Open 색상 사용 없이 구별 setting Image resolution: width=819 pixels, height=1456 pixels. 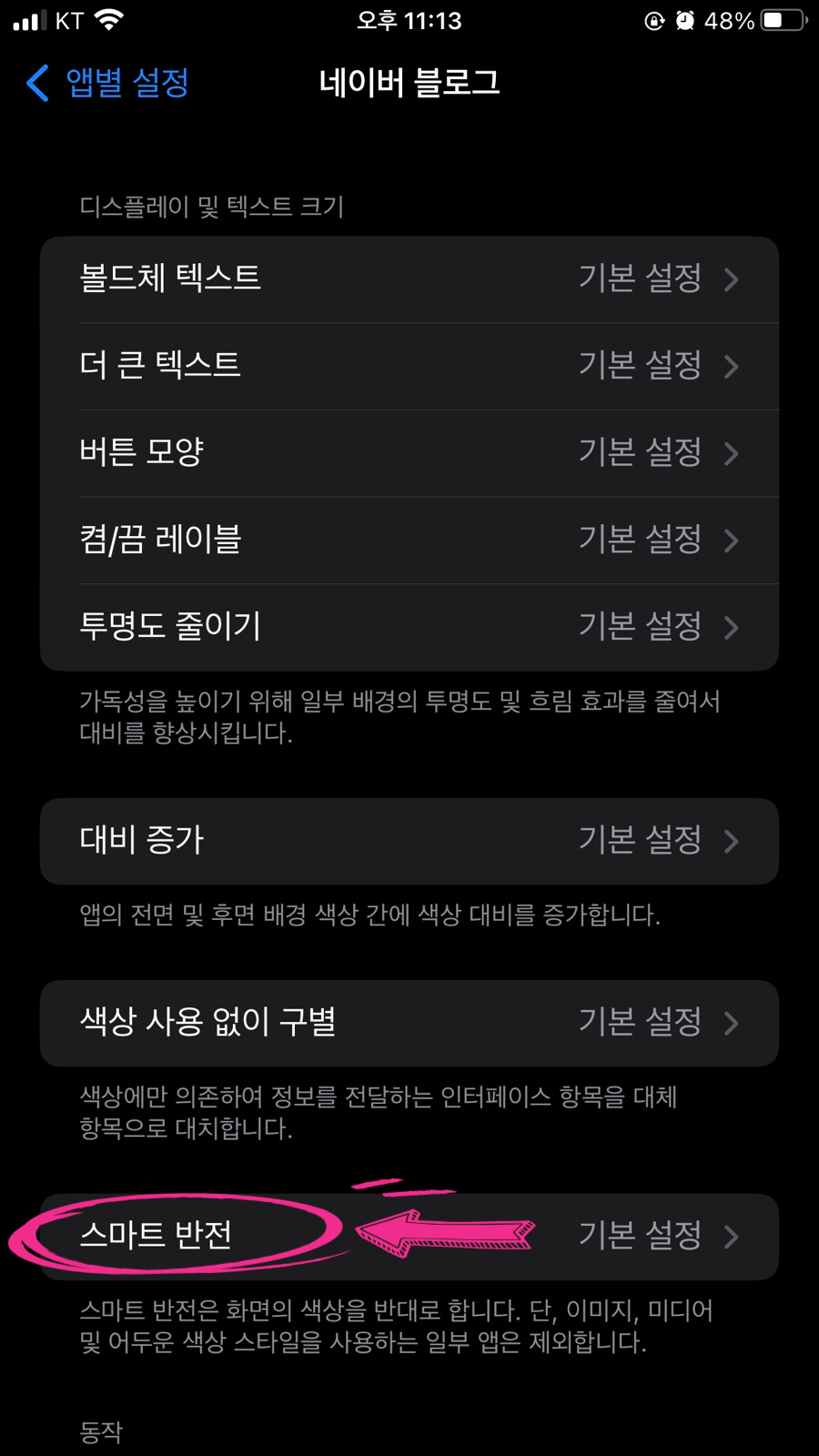pyautogui.click(x=409, y=1023)
